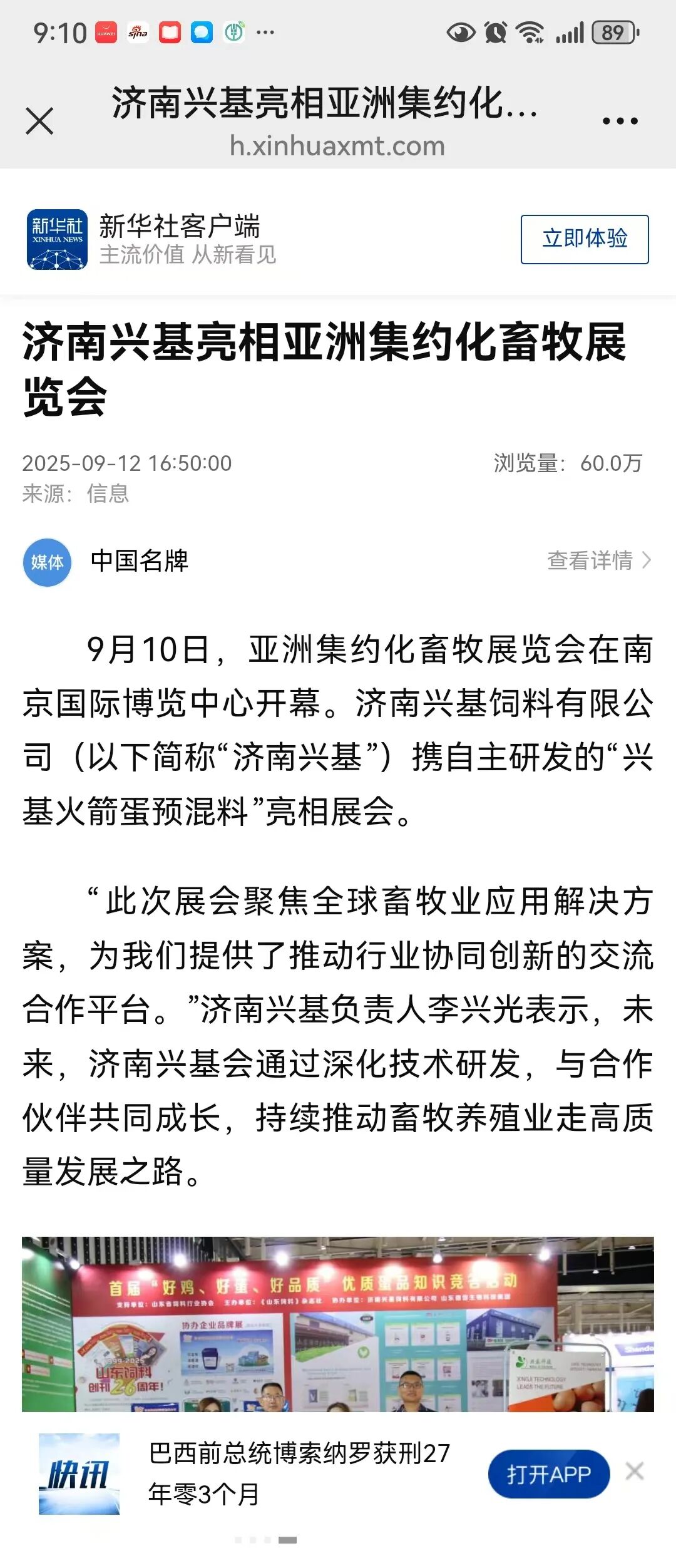This screenshot has width=676, height=1568.
Task: Tap the blue 媒体 badge icon
Action: [48, 562]
